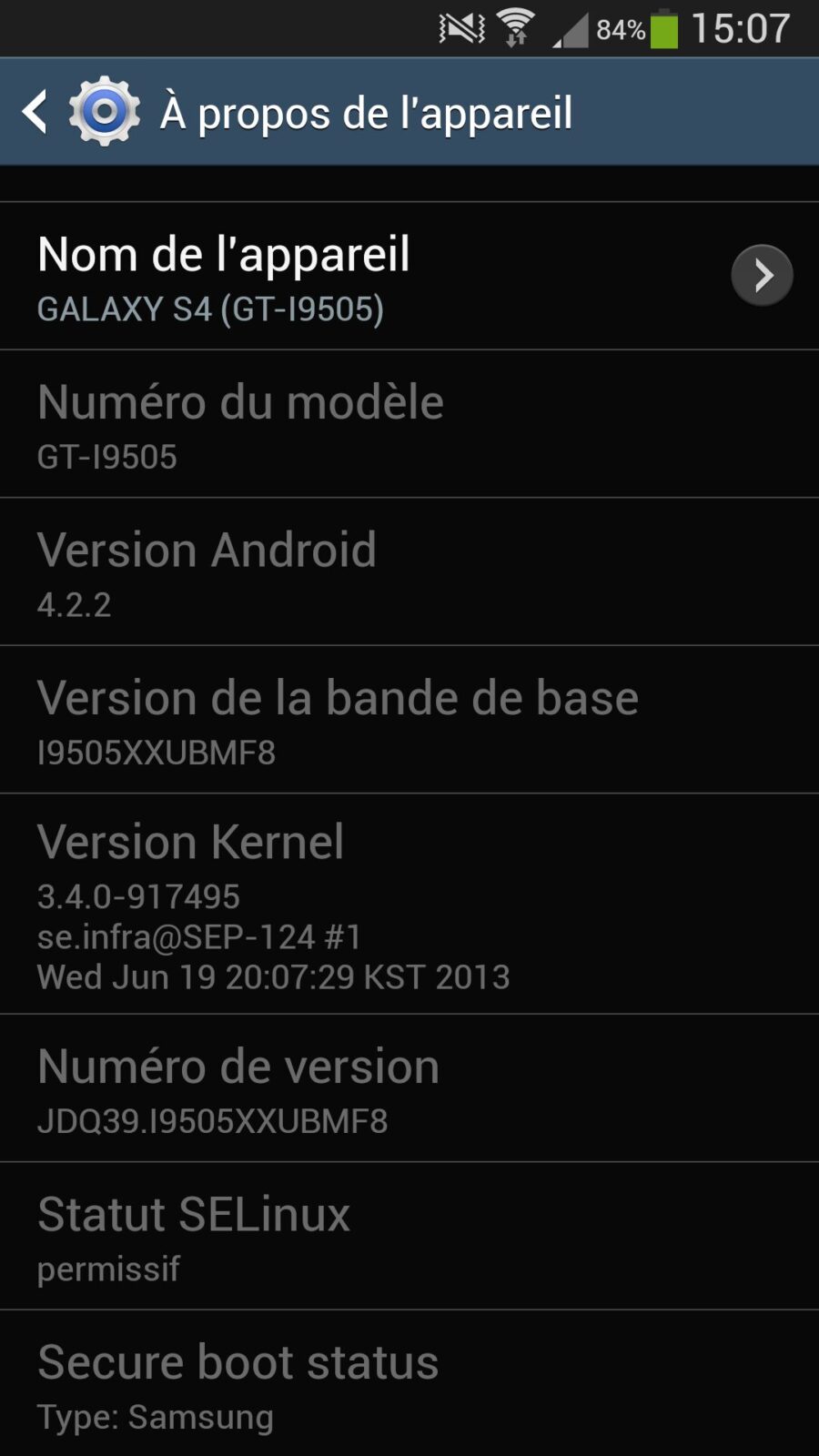819x1456 pixels.
Task: Tap the chevron beside Nom de l'appareil
Action: [762, 275]
